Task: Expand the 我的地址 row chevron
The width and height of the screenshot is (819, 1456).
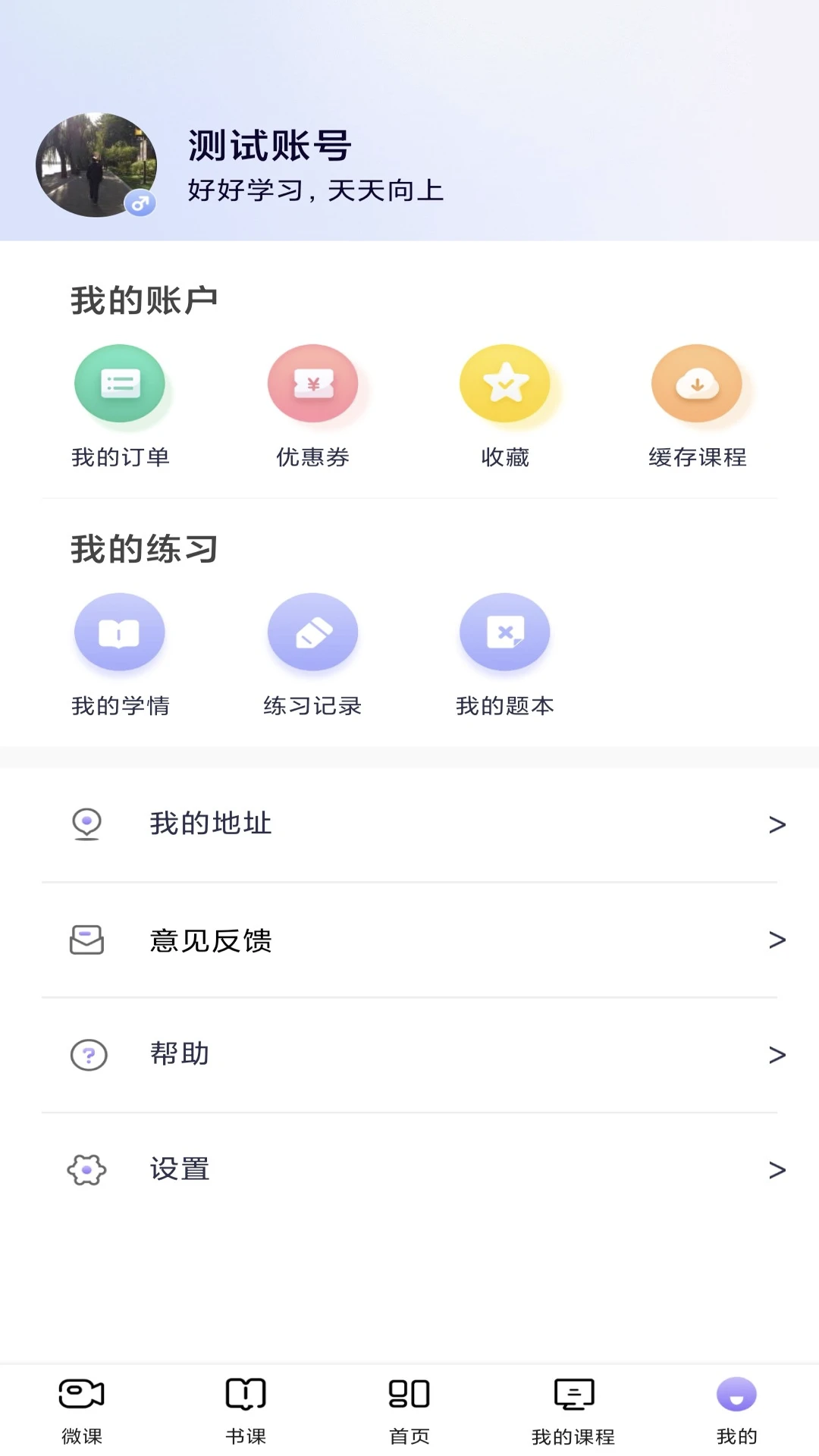Action: point(778,824)
